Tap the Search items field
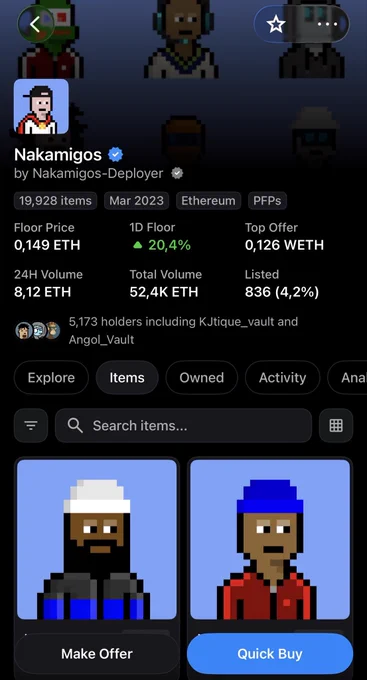 pyautogui.click(x=183, y=425)
